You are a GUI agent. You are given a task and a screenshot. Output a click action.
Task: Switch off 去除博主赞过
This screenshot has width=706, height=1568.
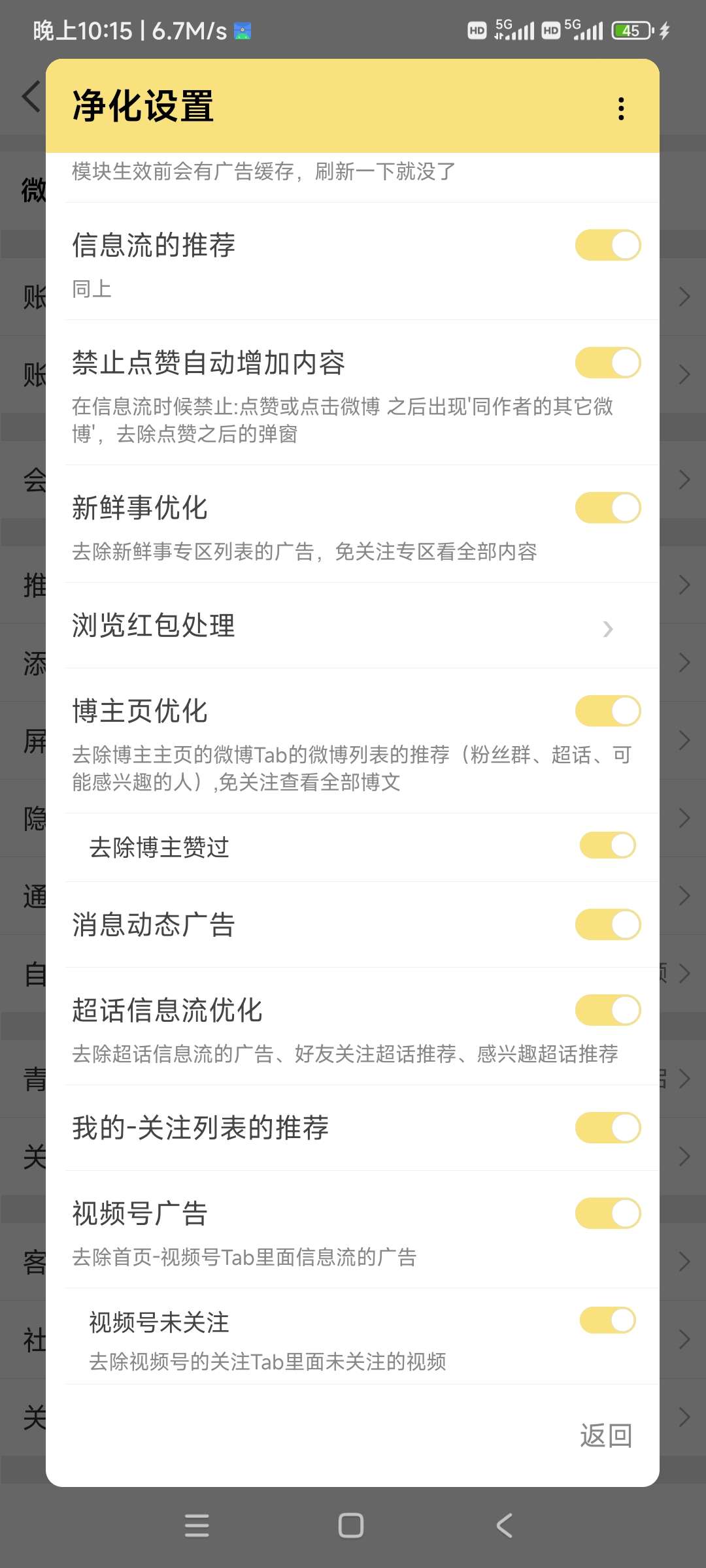607,845
